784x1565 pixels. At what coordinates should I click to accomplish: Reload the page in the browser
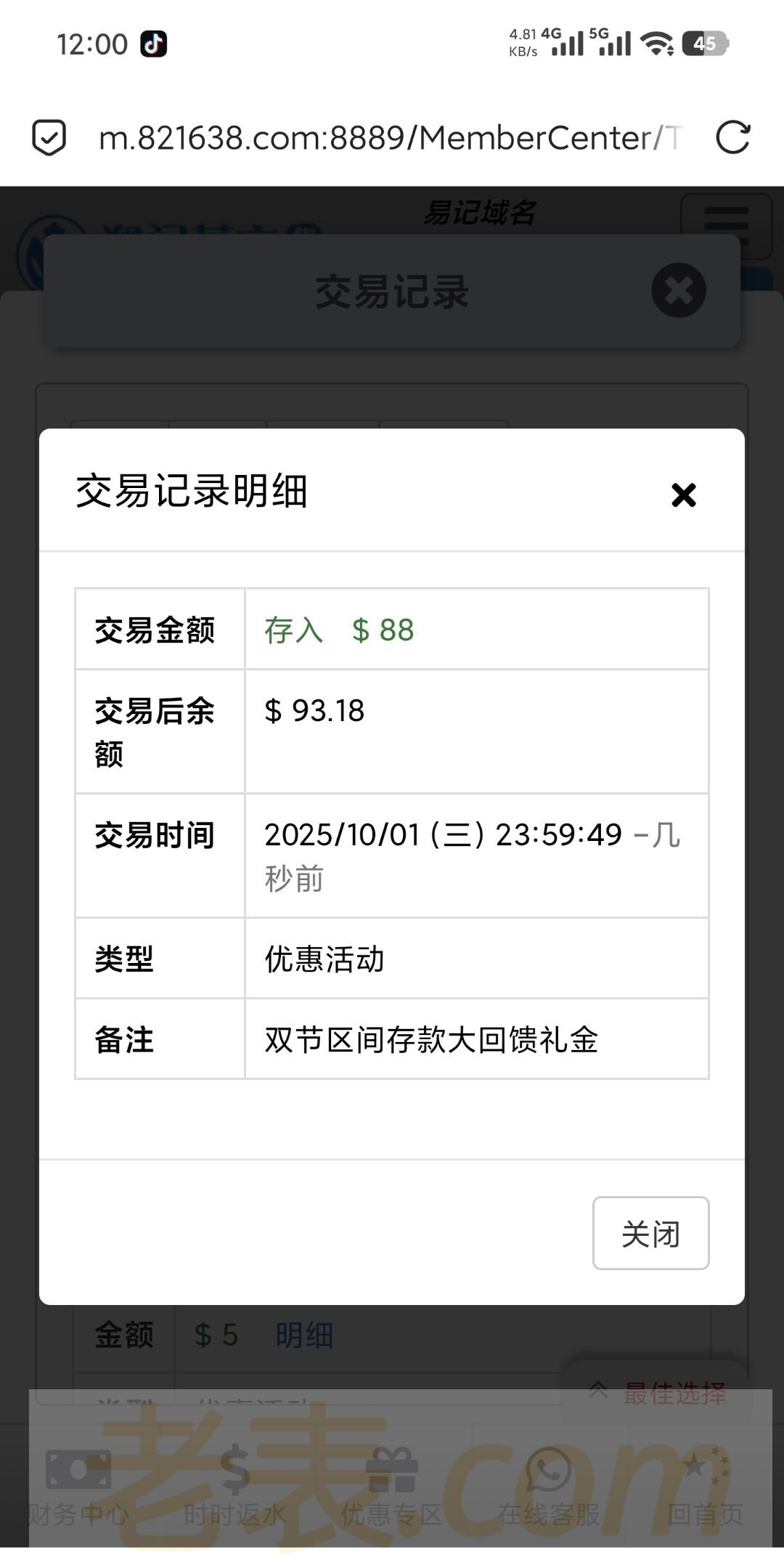tap(732, 137)
